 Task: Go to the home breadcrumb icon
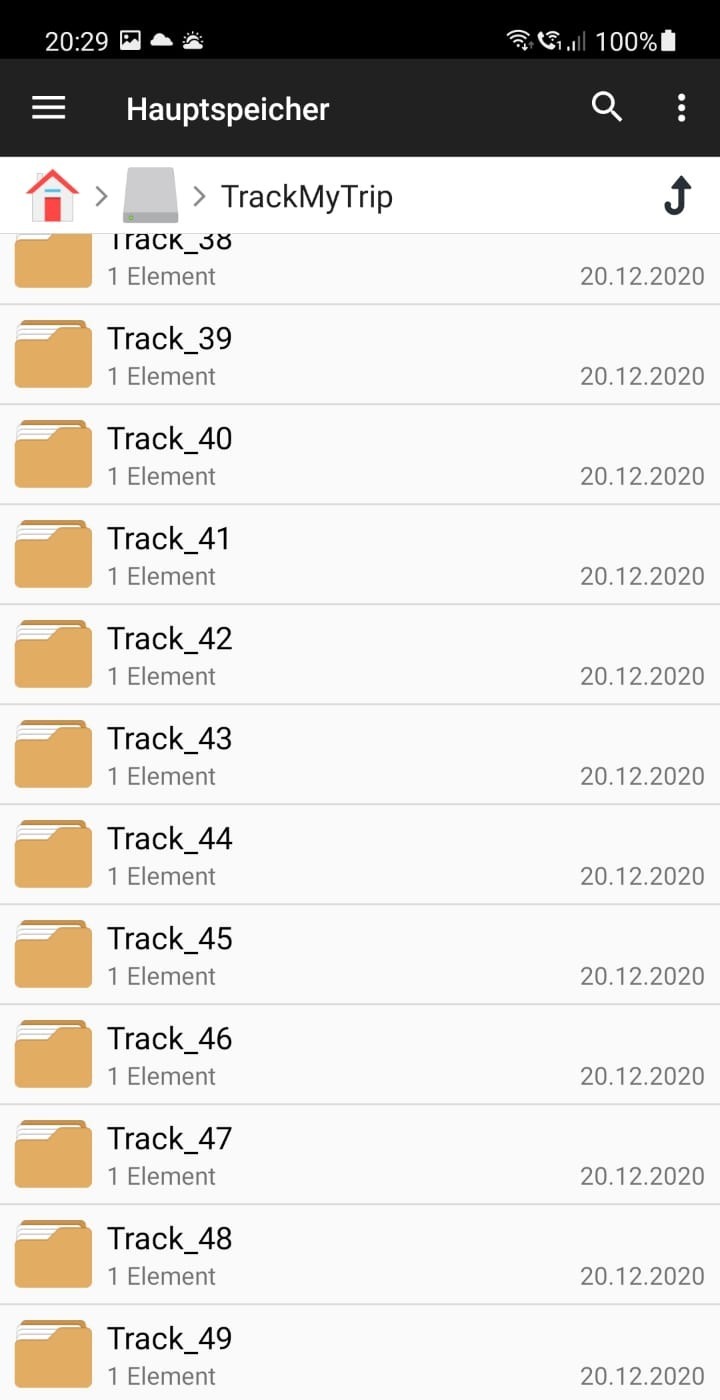coord(53,195)
